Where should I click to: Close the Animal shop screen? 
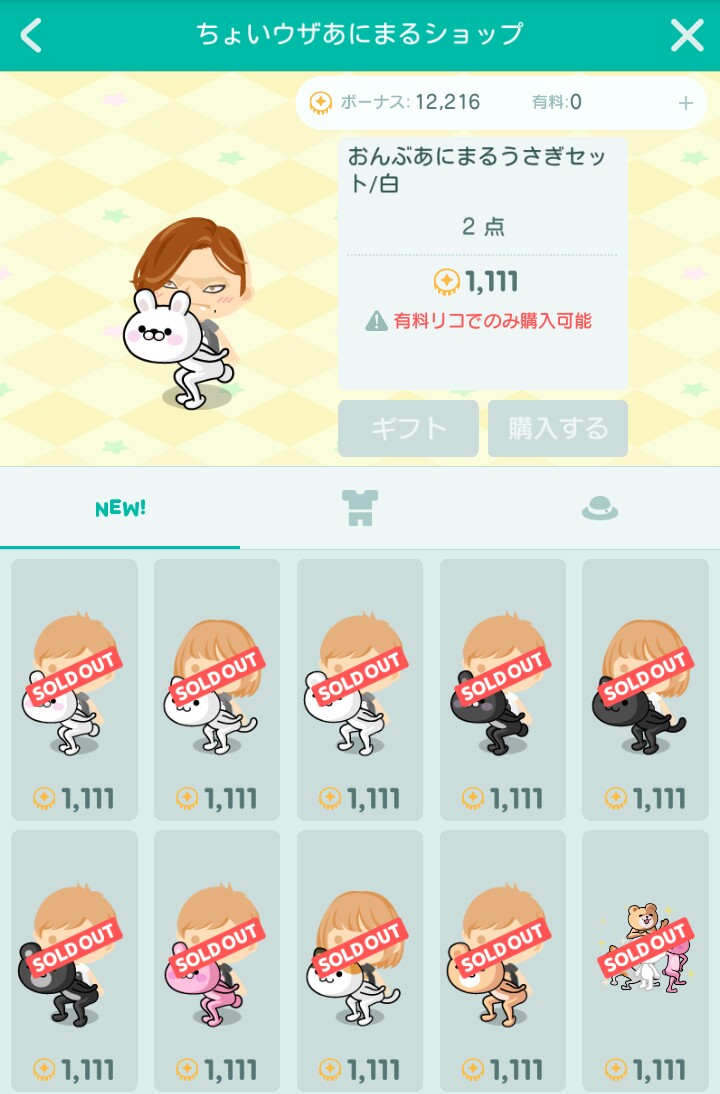point(687,35)
